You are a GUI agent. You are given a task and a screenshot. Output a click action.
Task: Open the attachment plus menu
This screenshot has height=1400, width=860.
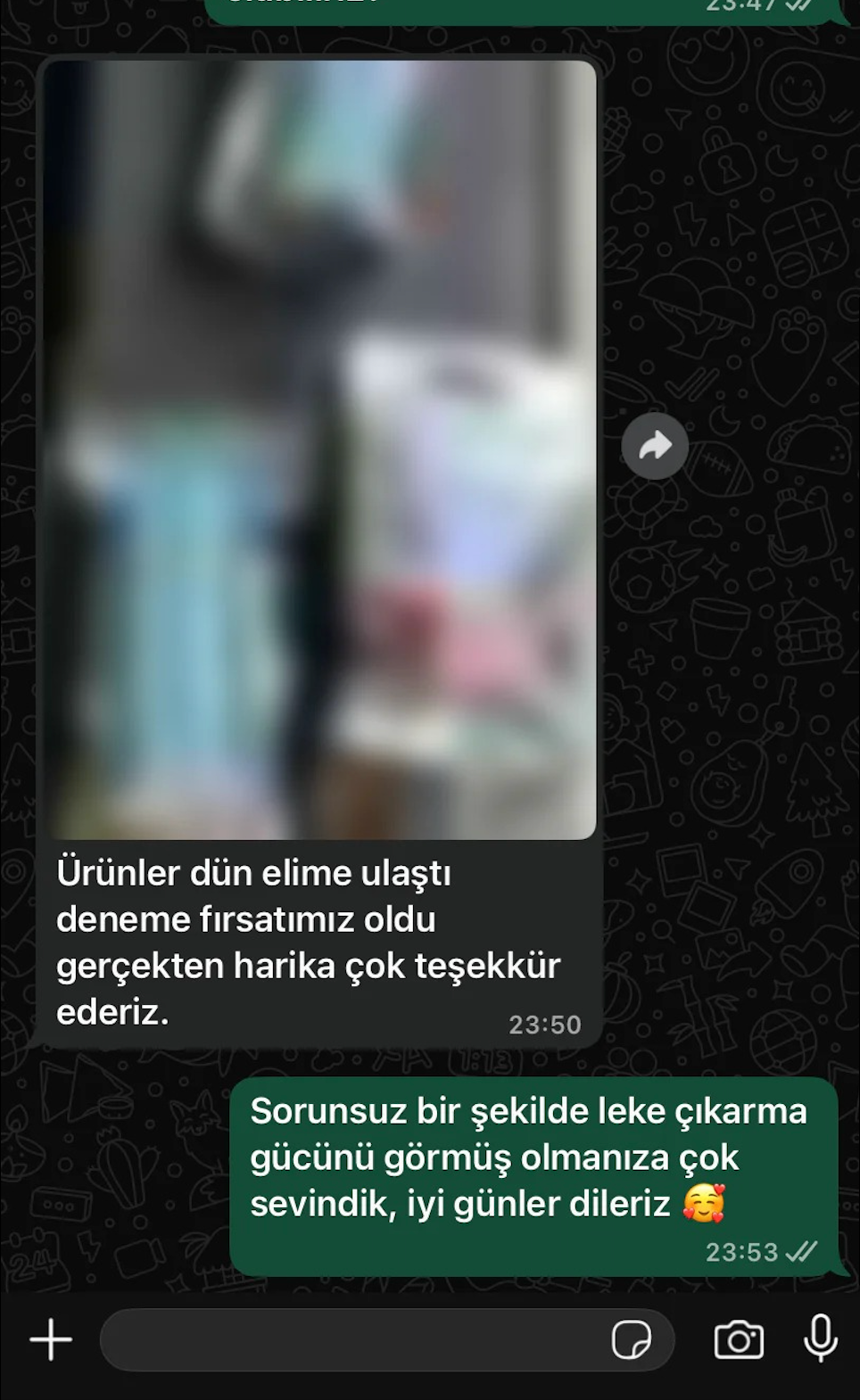51,1339
